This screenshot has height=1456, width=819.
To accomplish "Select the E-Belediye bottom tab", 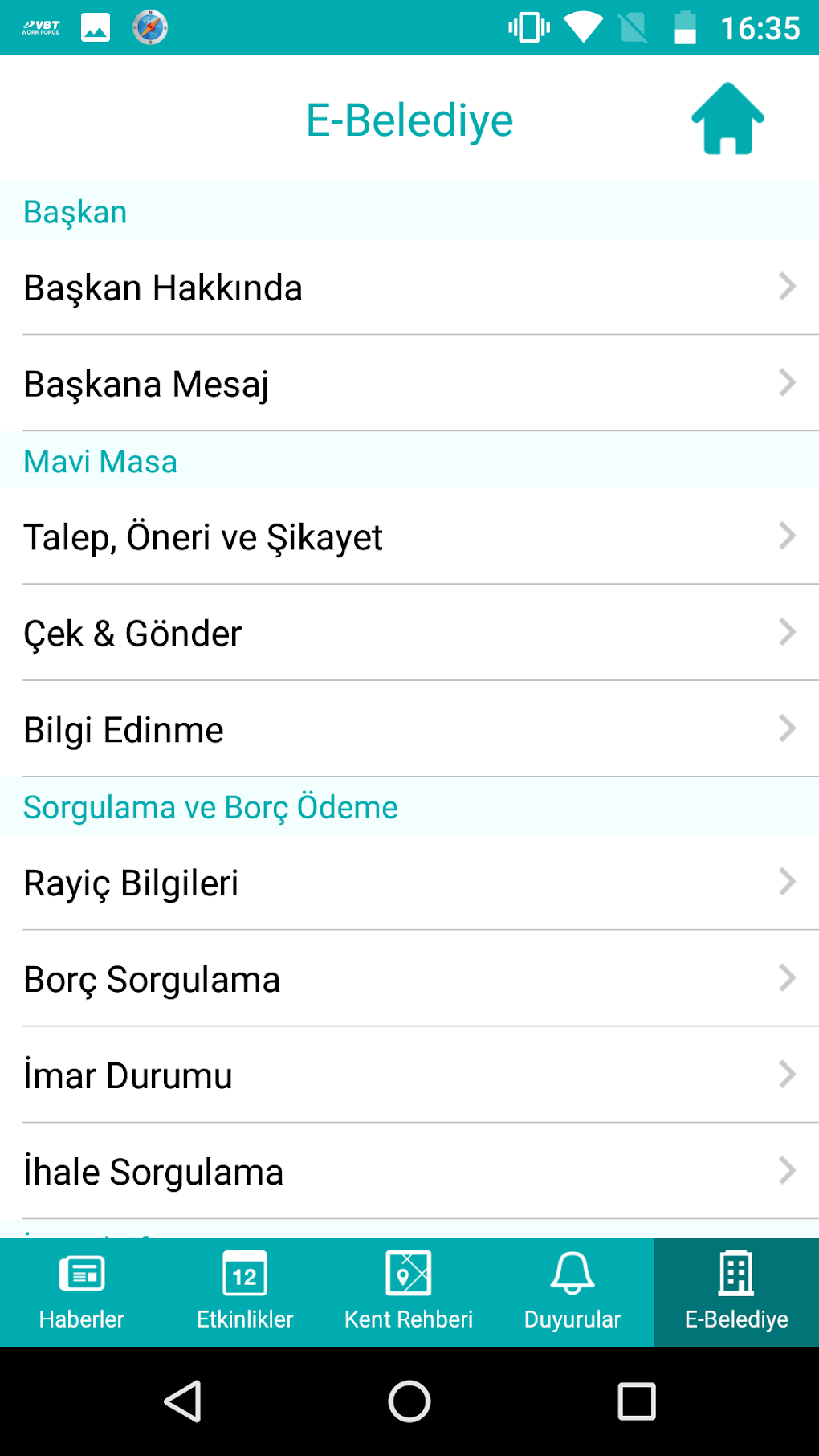I will click(x=736, y=1291).
